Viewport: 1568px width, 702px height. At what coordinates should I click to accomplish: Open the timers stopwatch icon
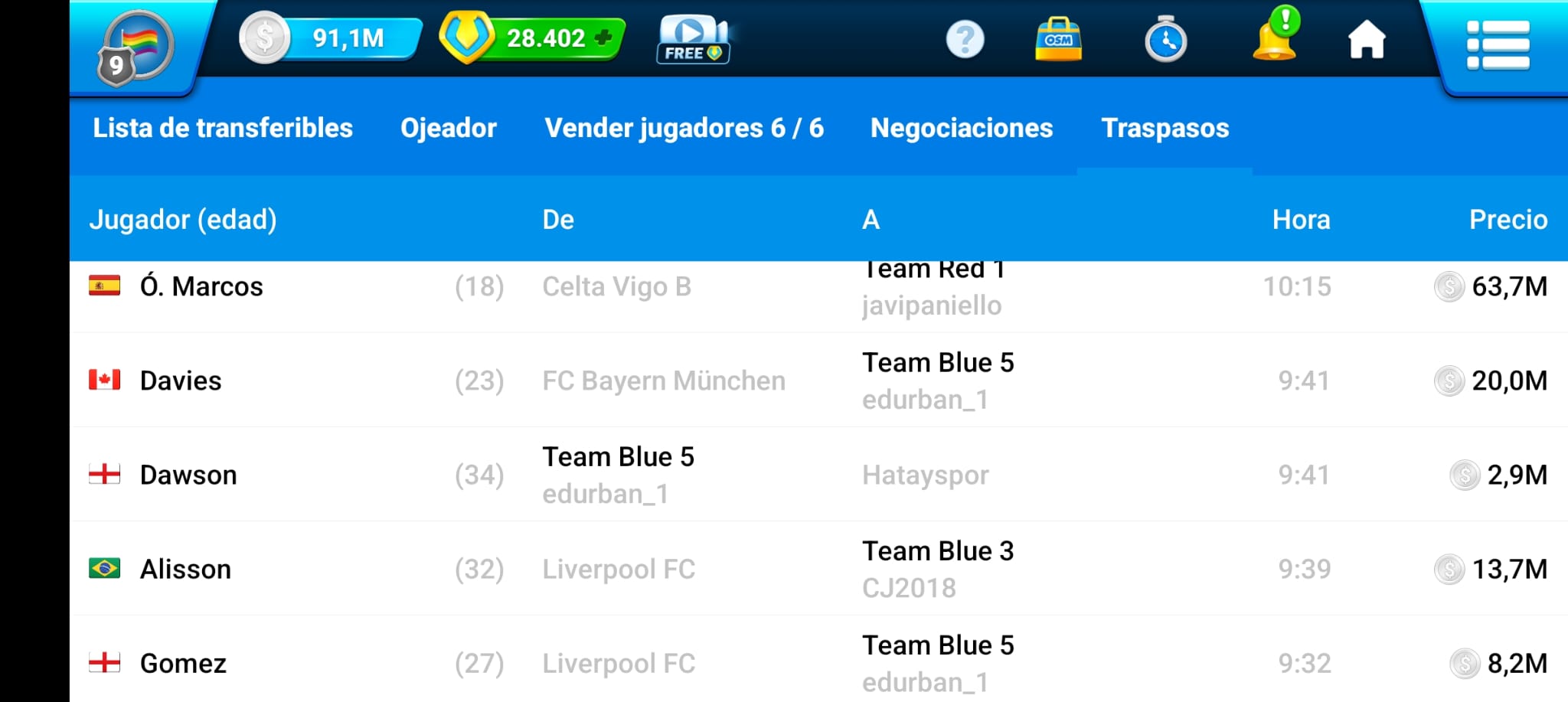(x=1165, y=40)
